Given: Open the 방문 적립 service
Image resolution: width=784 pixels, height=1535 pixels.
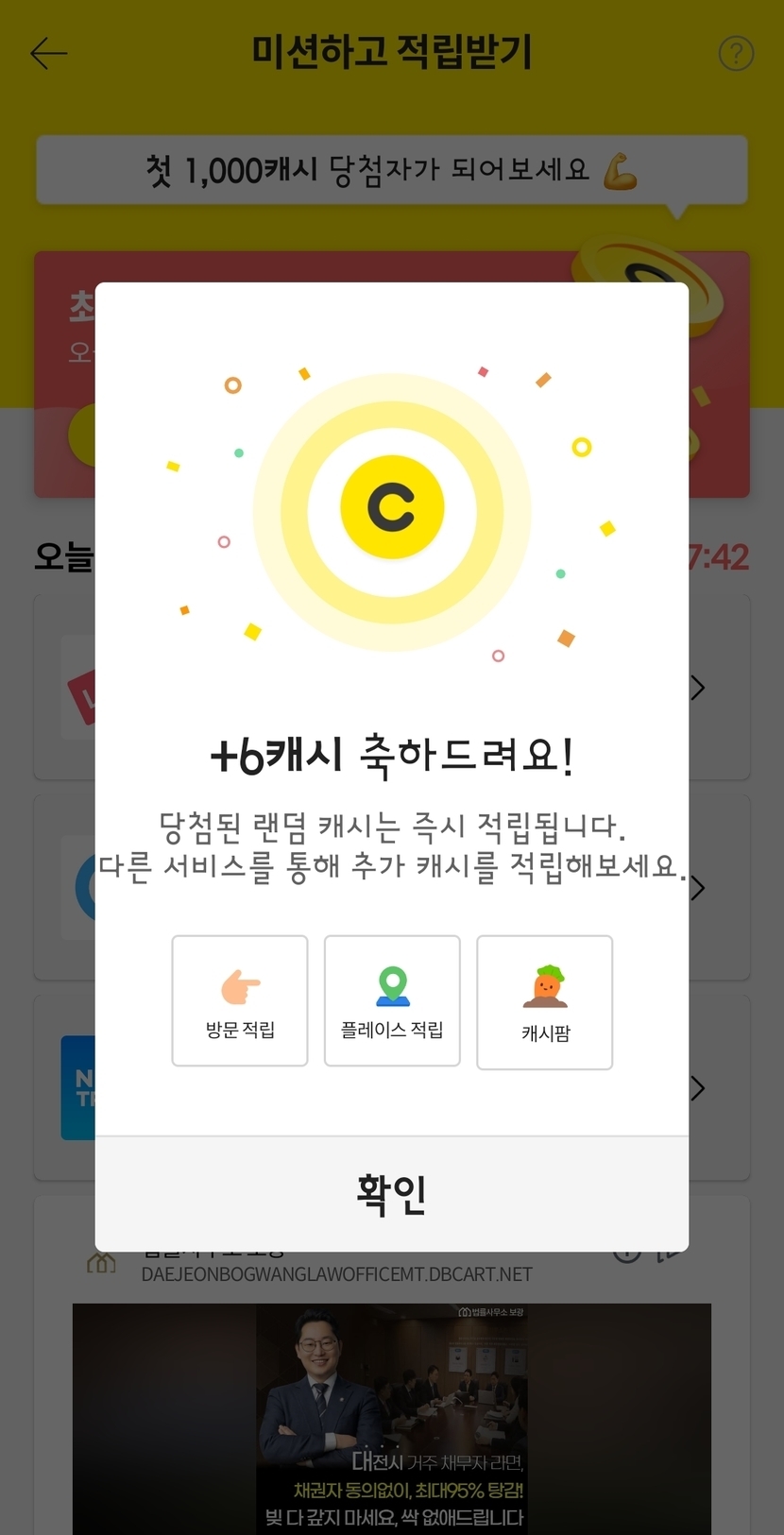Looking at the screenshot, I should [x=240, y=1001].
